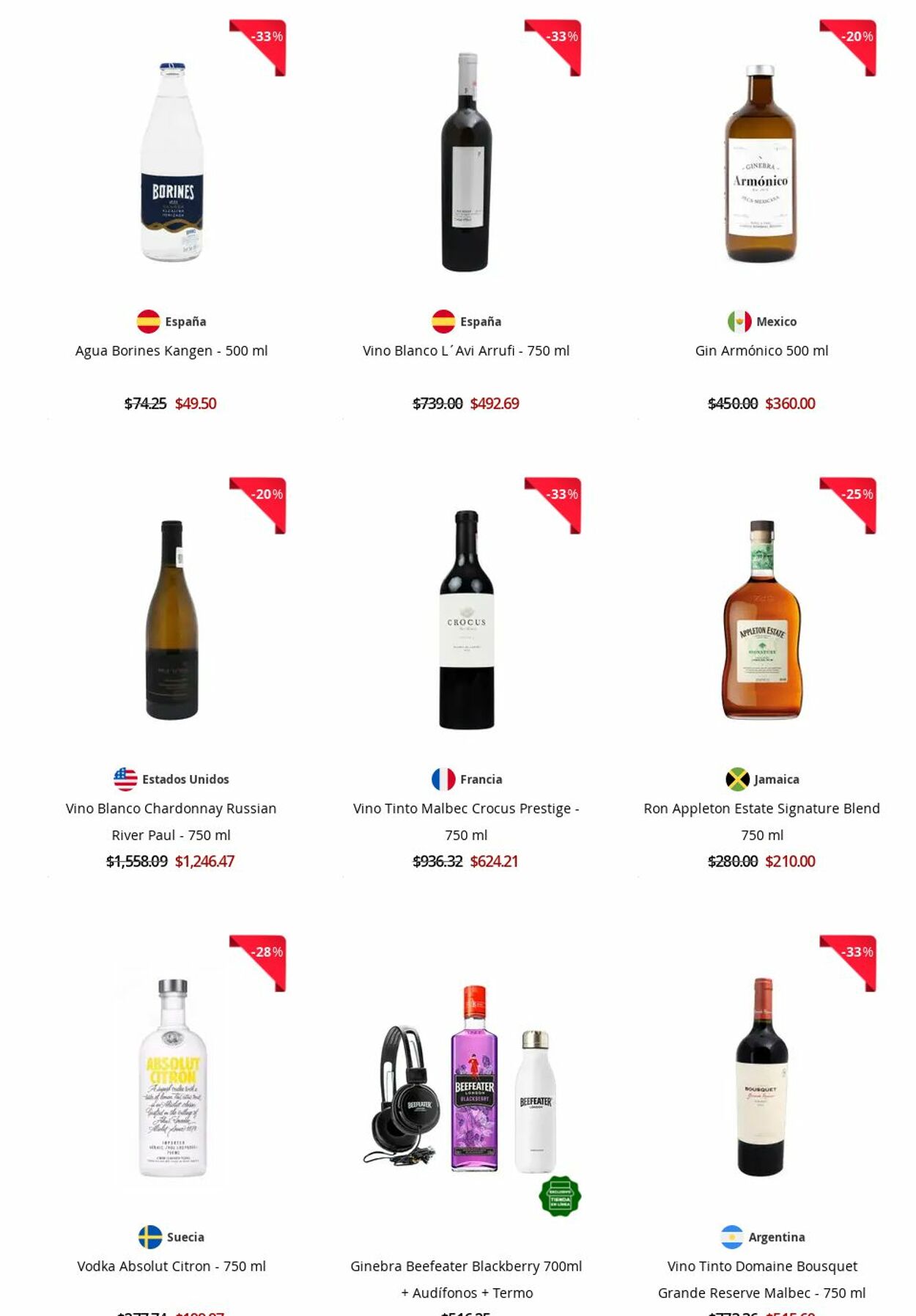Select the Vodka Absolut Citron card

point(171,1266)
